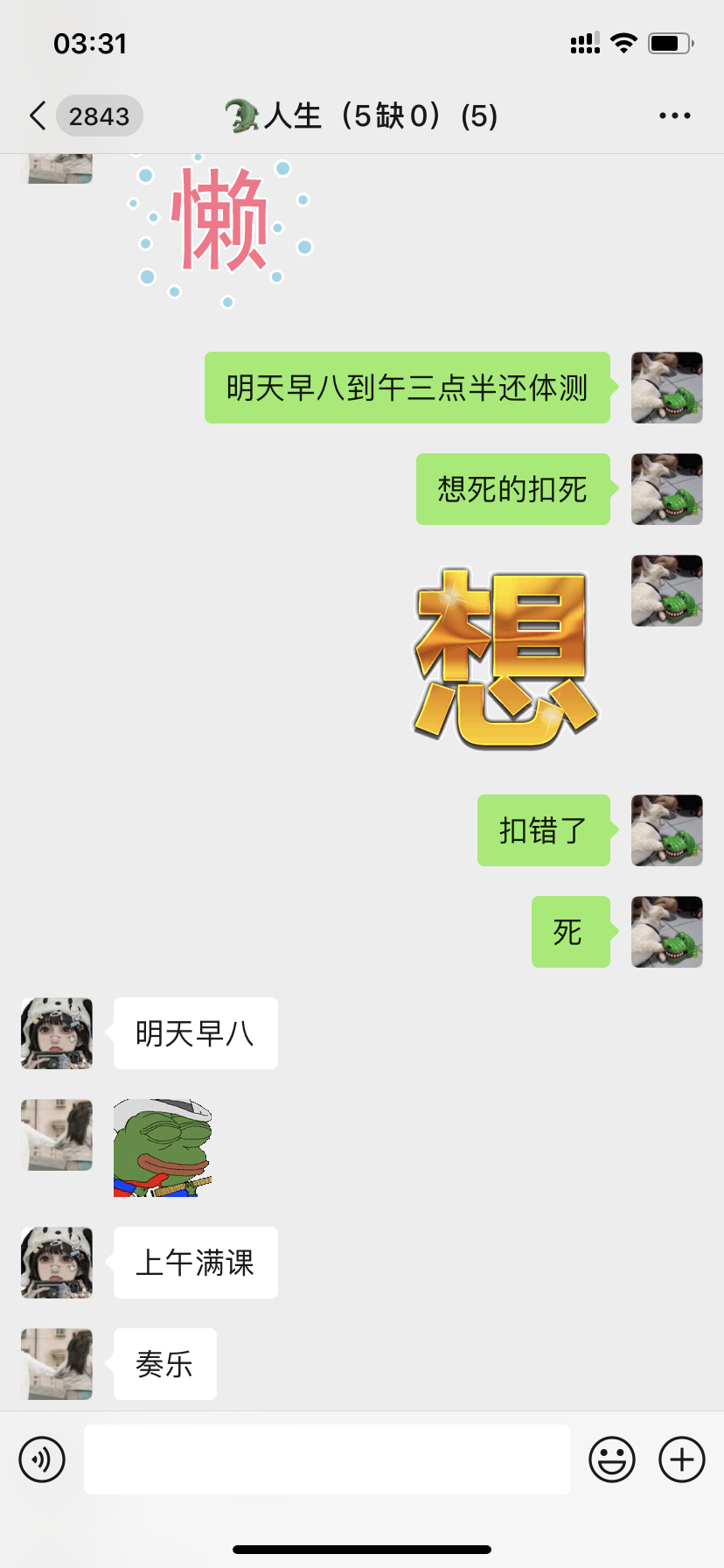Go back to the chat list
The width and height of the screenshot is (724, 1568).
pyautogui.click(x=38, y=115)
